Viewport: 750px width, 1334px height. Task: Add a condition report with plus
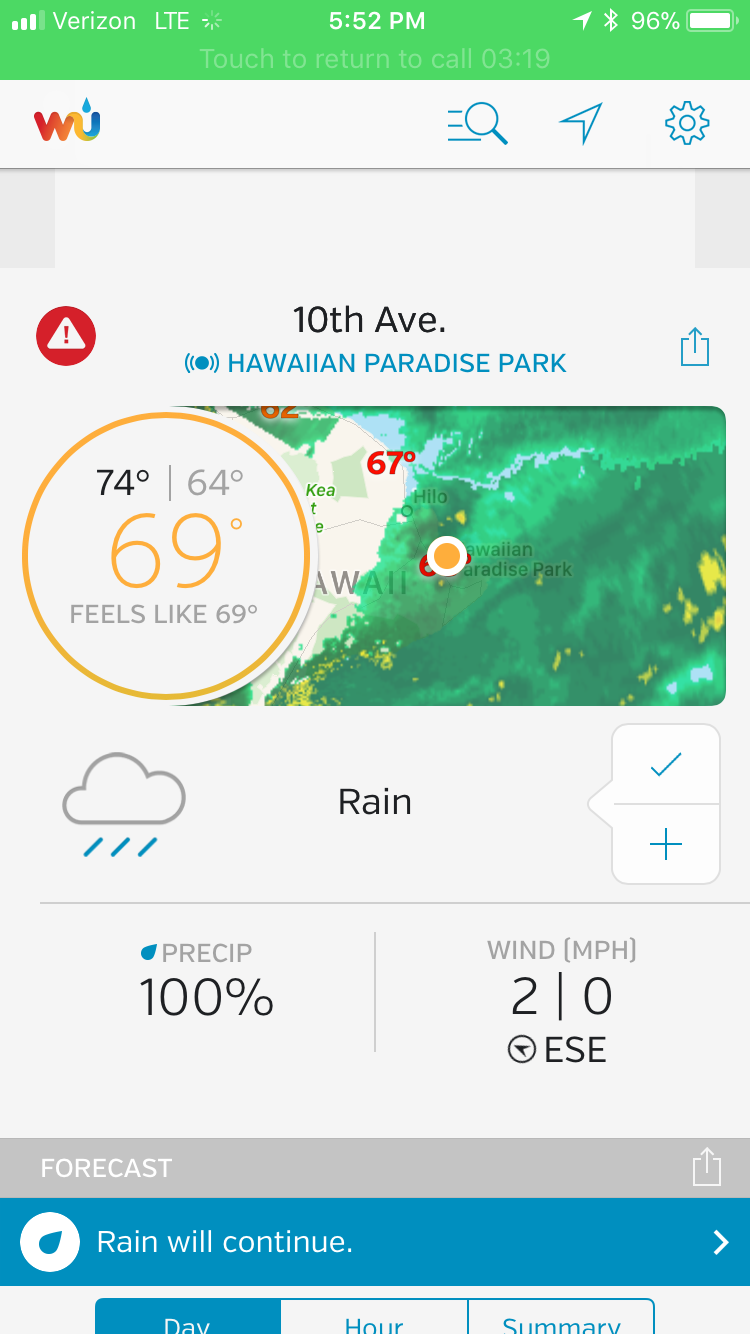coord(666,845)
